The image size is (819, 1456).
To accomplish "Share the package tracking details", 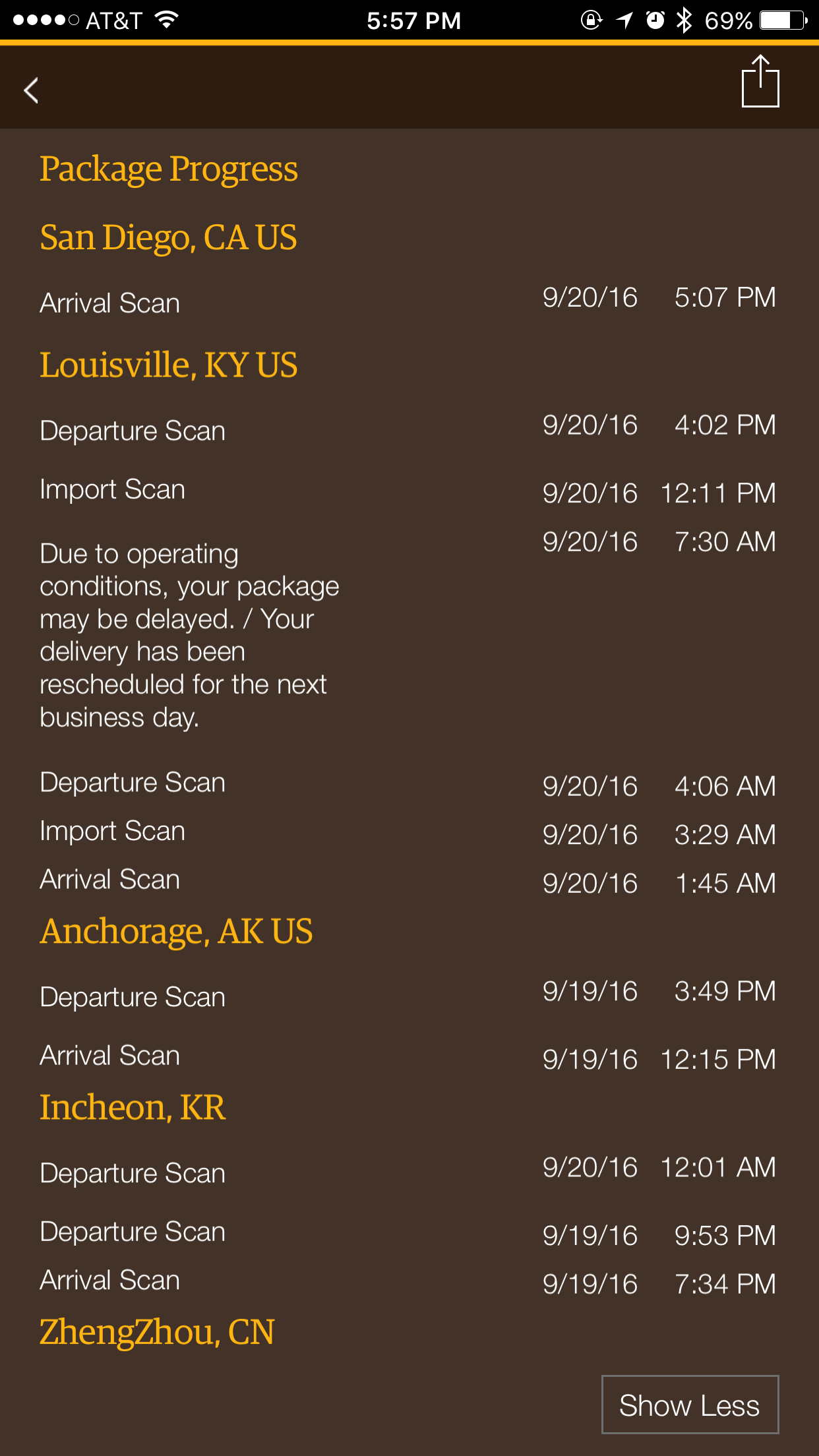I will coord(760,81).
